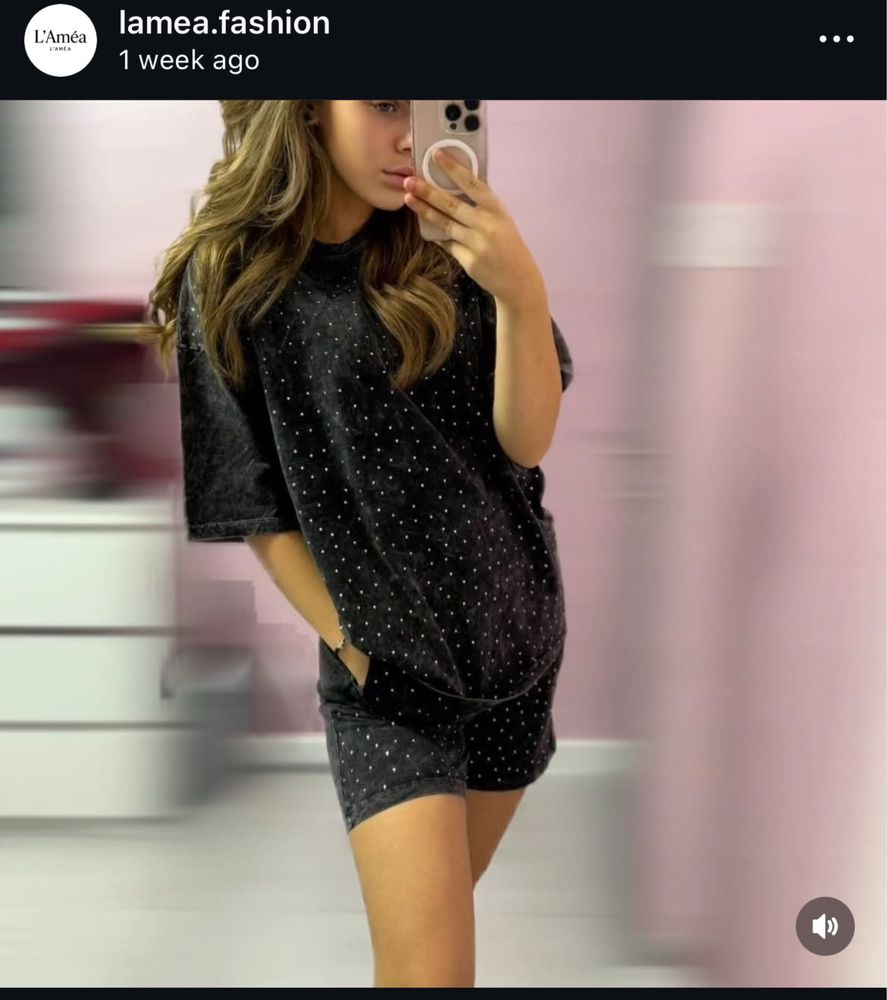Toggle the video sound speaker button
This screenshot has width=887, height=1000.
tap(825, 926)
